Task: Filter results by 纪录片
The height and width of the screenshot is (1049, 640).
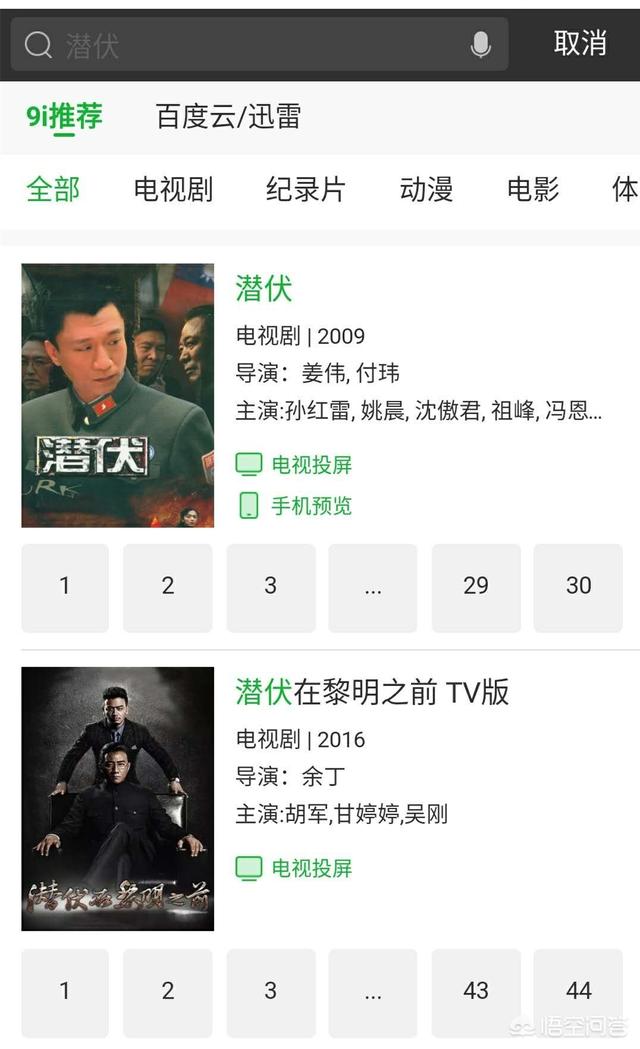Action: click(x=306, y=189)
